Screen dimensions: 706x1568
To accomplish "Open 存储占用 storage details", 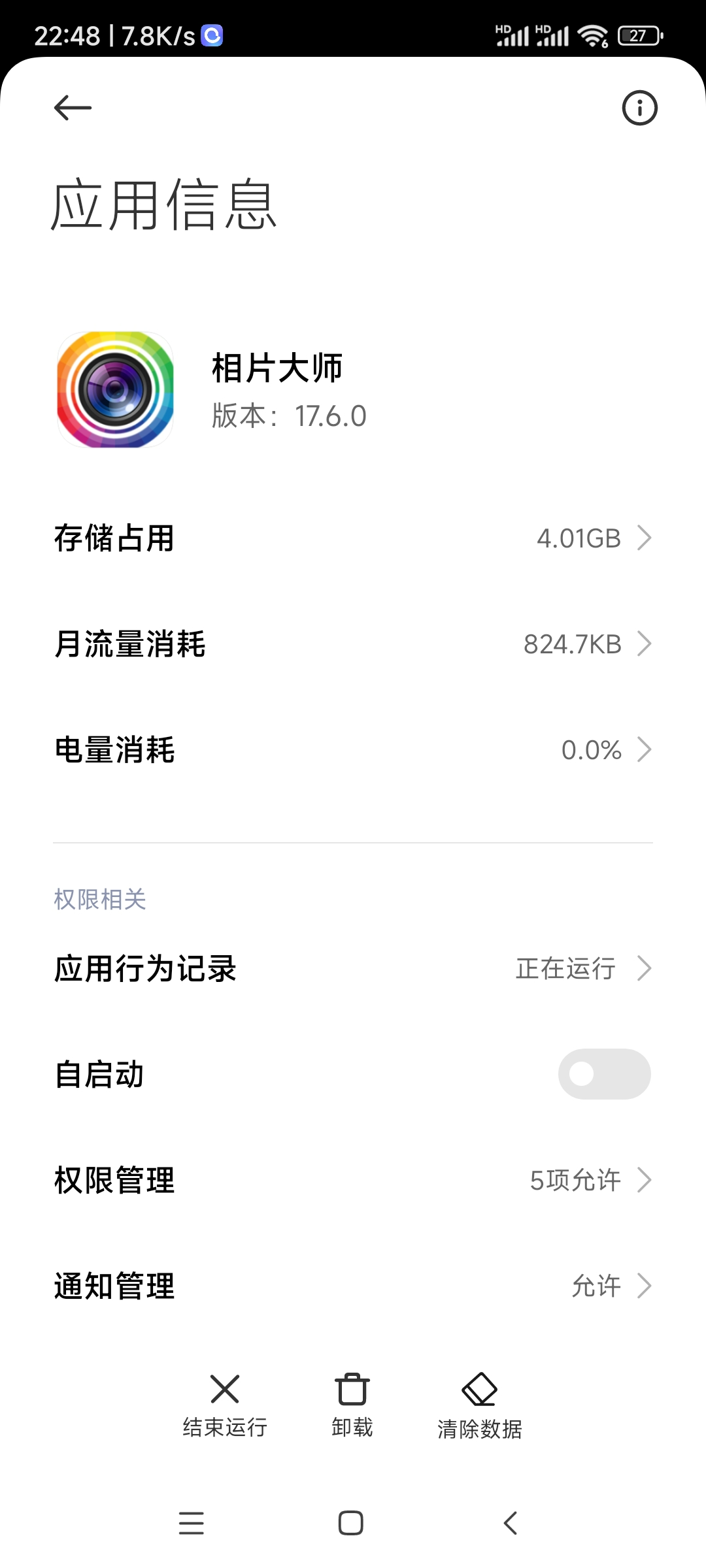I will pyautogui.click(x=353, y=538).
